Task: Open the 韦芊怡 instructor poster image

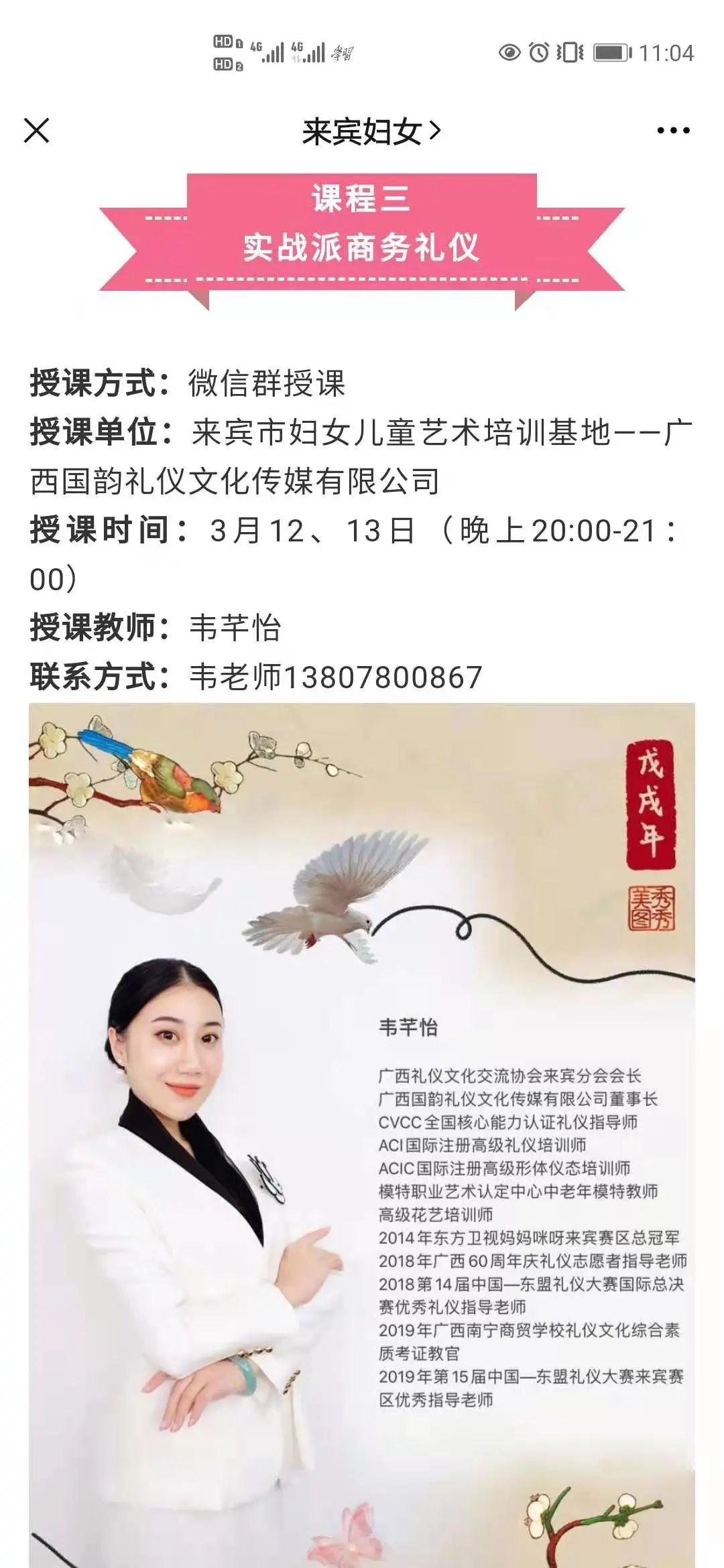Action: [x=362, y=1135]
